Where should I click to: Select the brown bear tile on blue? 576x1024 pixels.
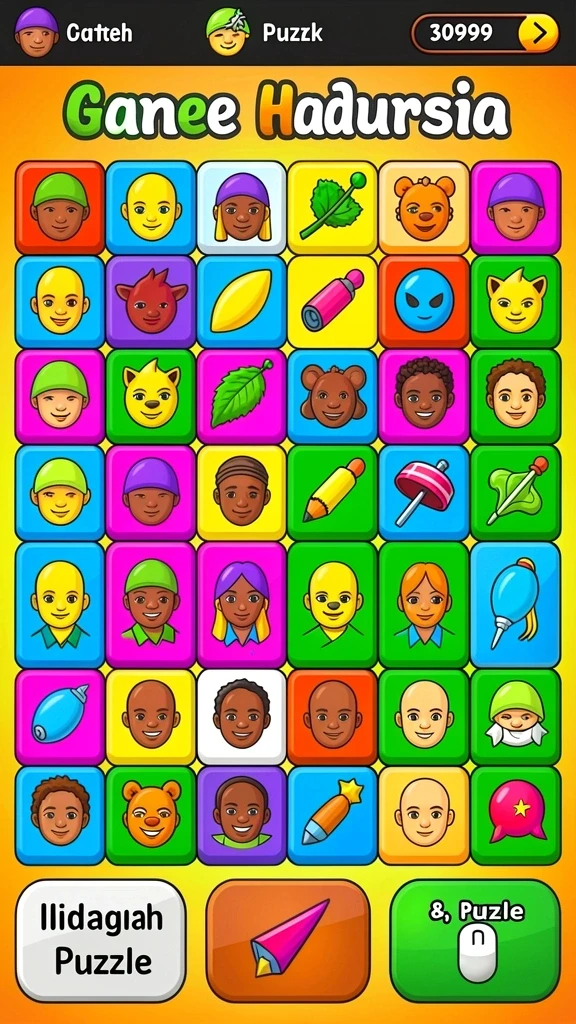point(332,396)
